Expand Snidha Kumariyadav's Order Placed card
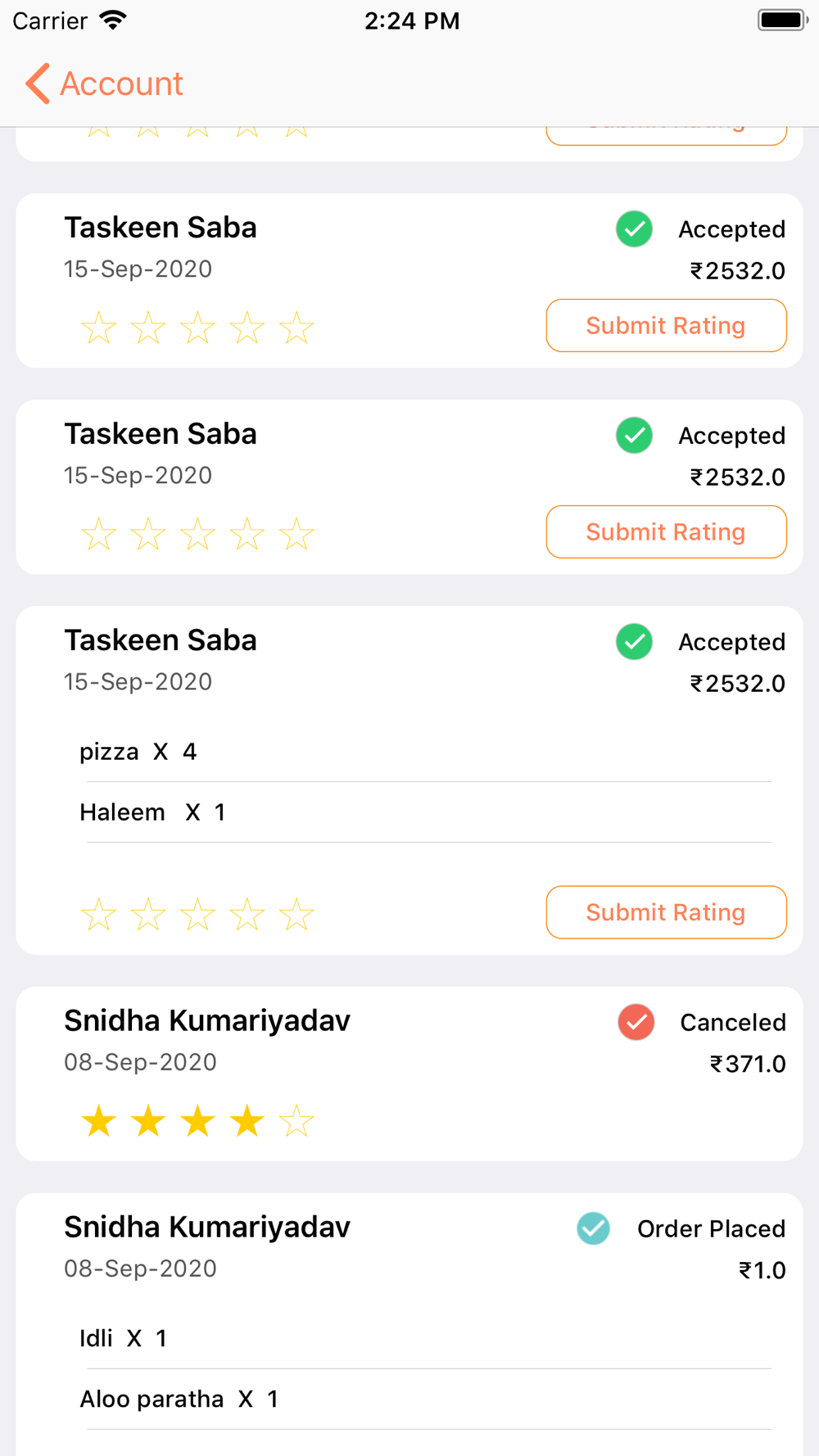Image resolution: width=819 pixels, height=1456 pixels. click(x=409, y=1324)
